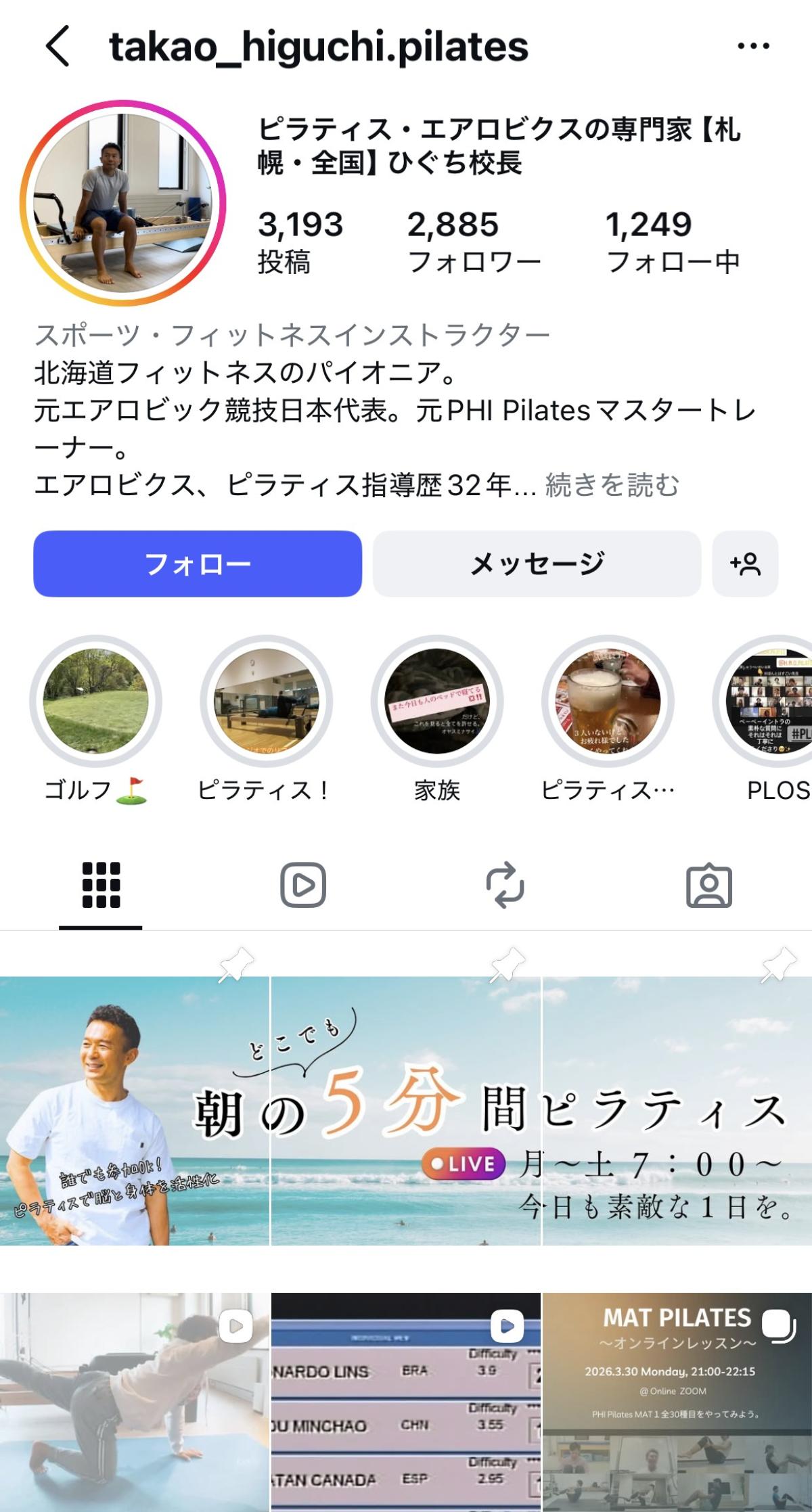Open the pinned post with the smiling man
Screen dimensions: 812x1512
tap(134, 1111)
